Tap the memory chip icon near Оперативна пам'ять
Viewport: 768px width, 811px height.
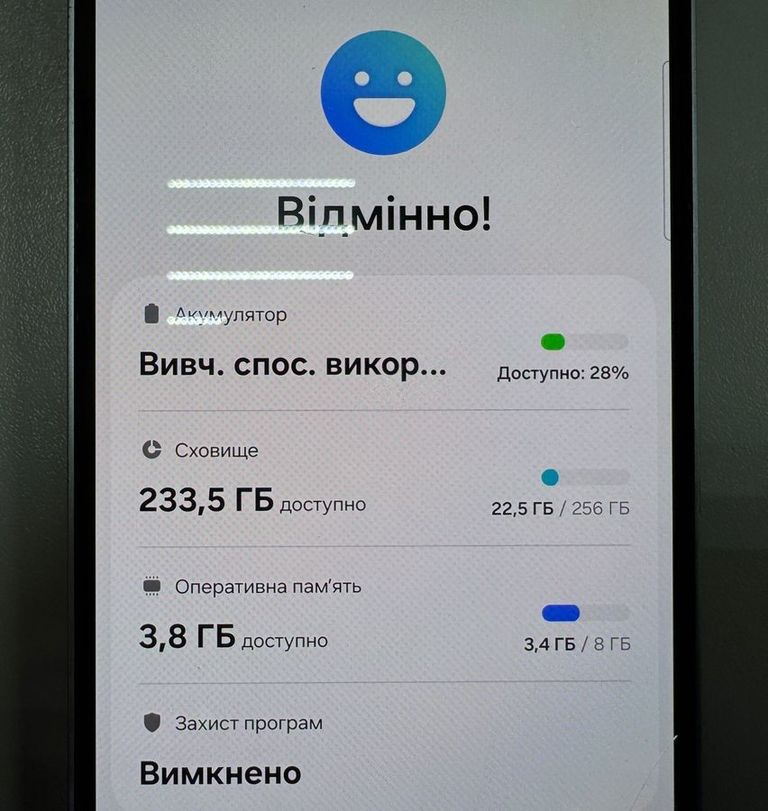[x=153, y=588]
